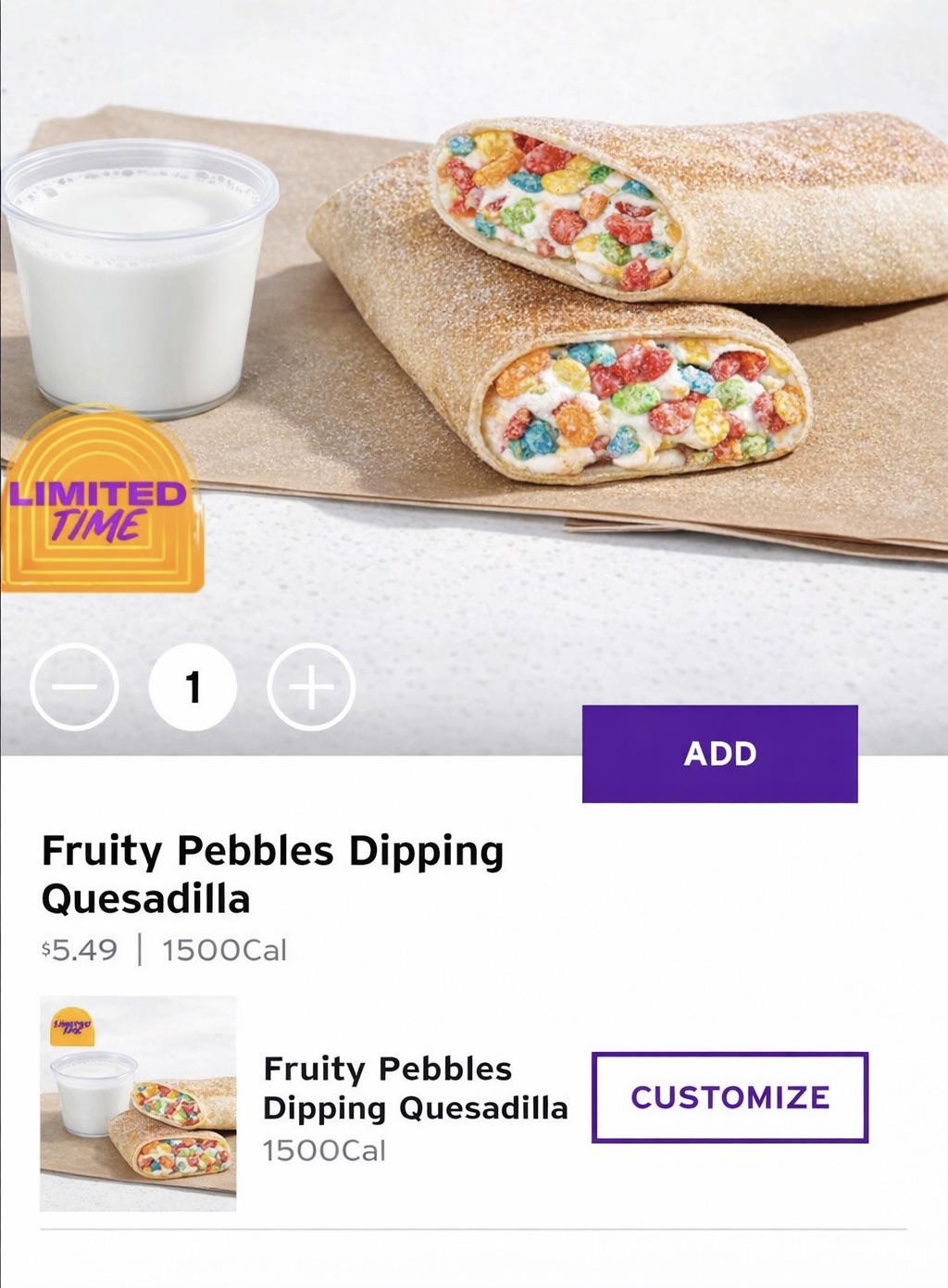This screenshot has height=1288, width=948.
Task: Increase quantity with the plus button
Action: tap(311, 687)
